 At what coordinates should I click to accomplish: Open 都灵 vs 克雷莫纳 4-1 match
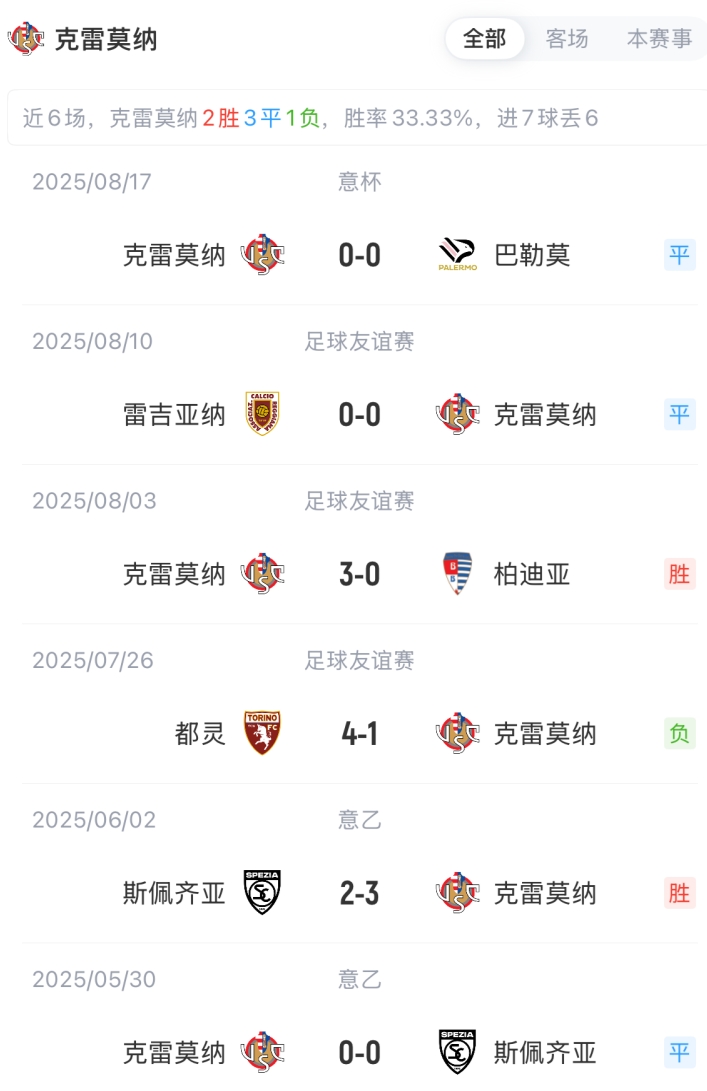pos(359,734)
